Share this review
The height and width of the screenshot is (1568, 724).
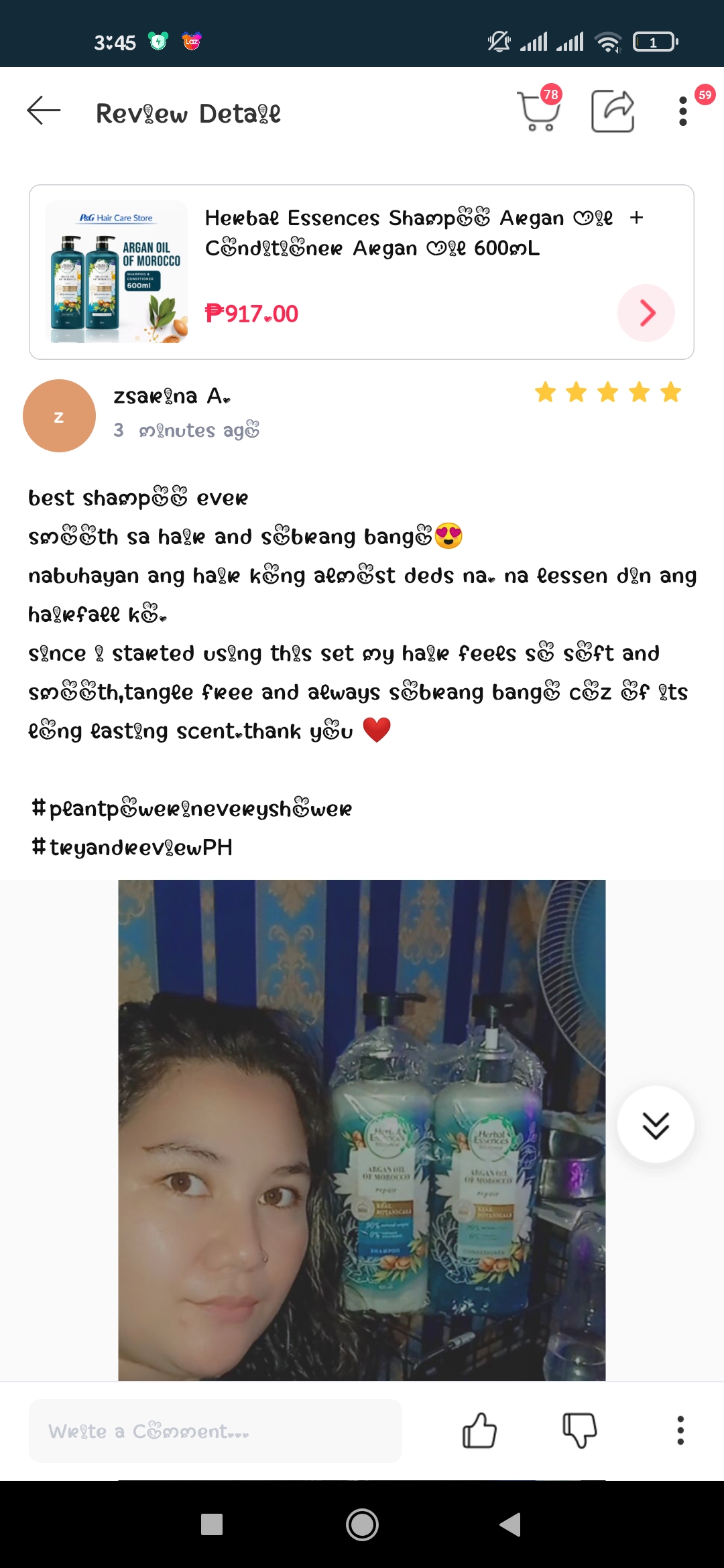pos(613,111)
